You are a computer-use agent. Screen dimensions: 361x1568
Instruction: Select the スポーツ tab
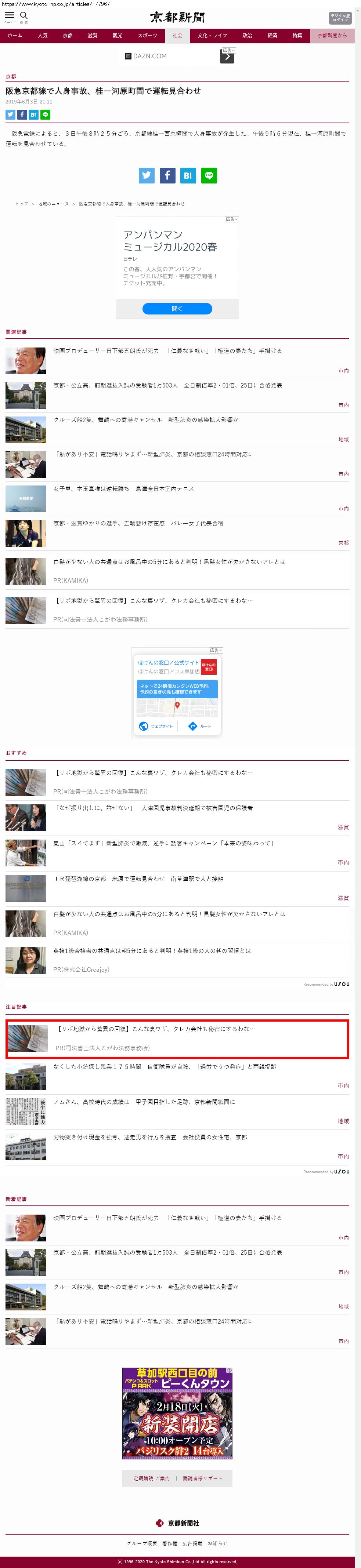coord(147,35)
